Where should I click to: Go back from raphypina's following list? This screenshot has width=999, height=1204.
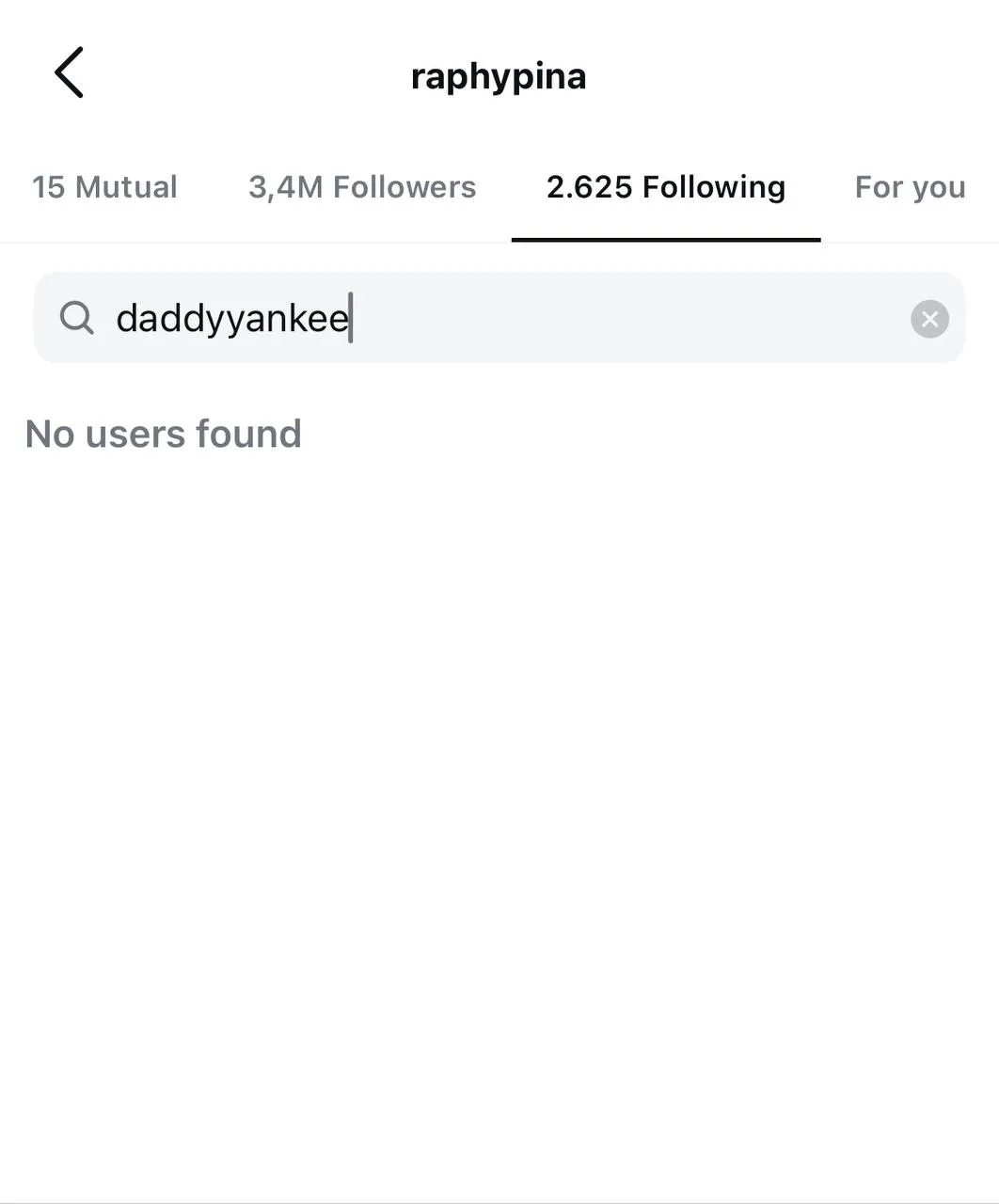(x=69, y=72)
